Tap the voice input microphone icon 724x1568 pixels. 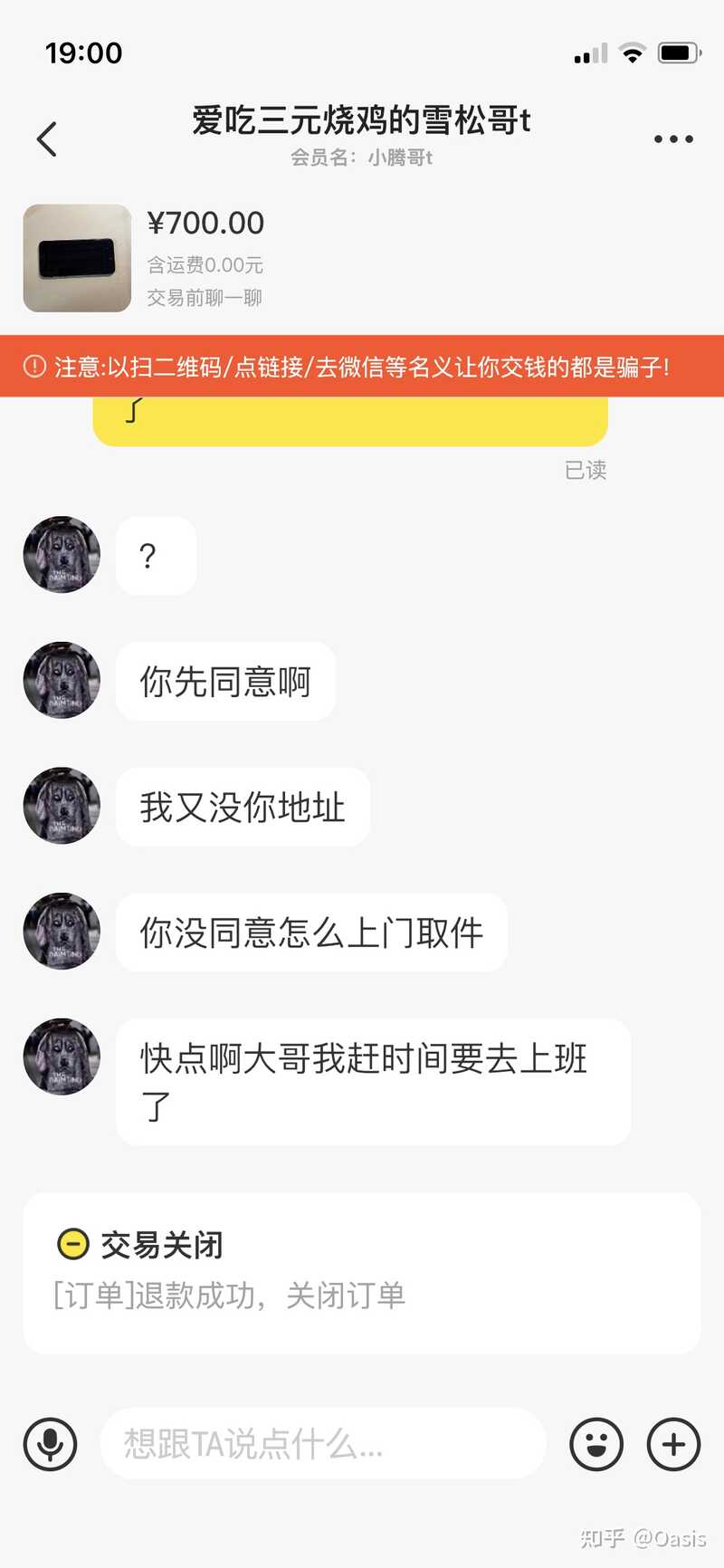(x=51, y=1443)
